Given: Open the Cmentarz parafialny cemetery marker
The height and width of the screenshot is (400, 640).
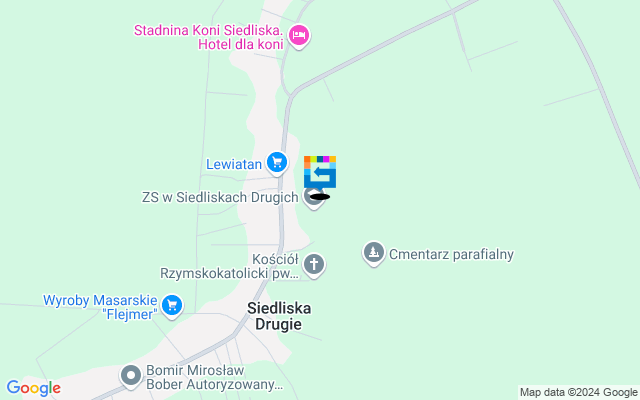Looking at the screenshot, I should (x=374, y=254).
